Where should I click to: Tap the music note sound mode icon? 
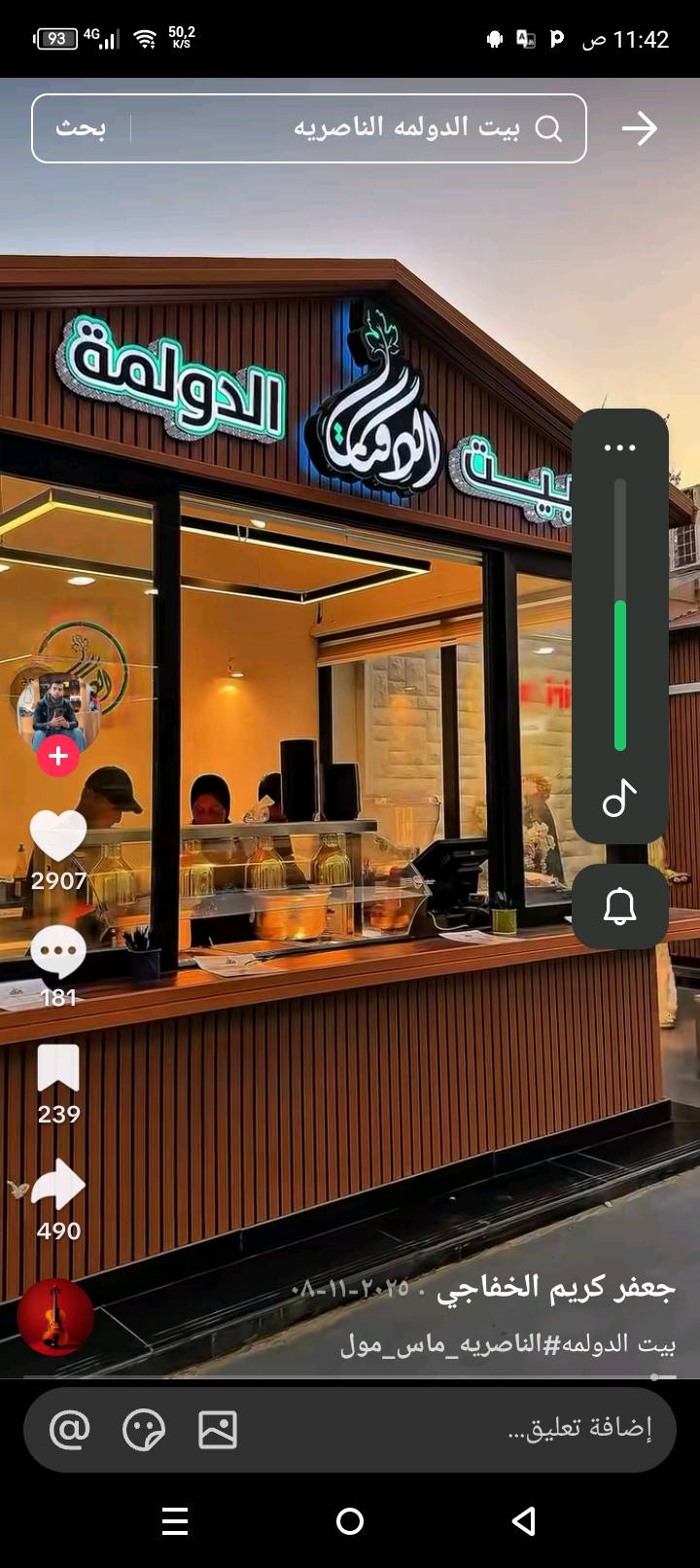pyautogui.click(x=619, y=799)
